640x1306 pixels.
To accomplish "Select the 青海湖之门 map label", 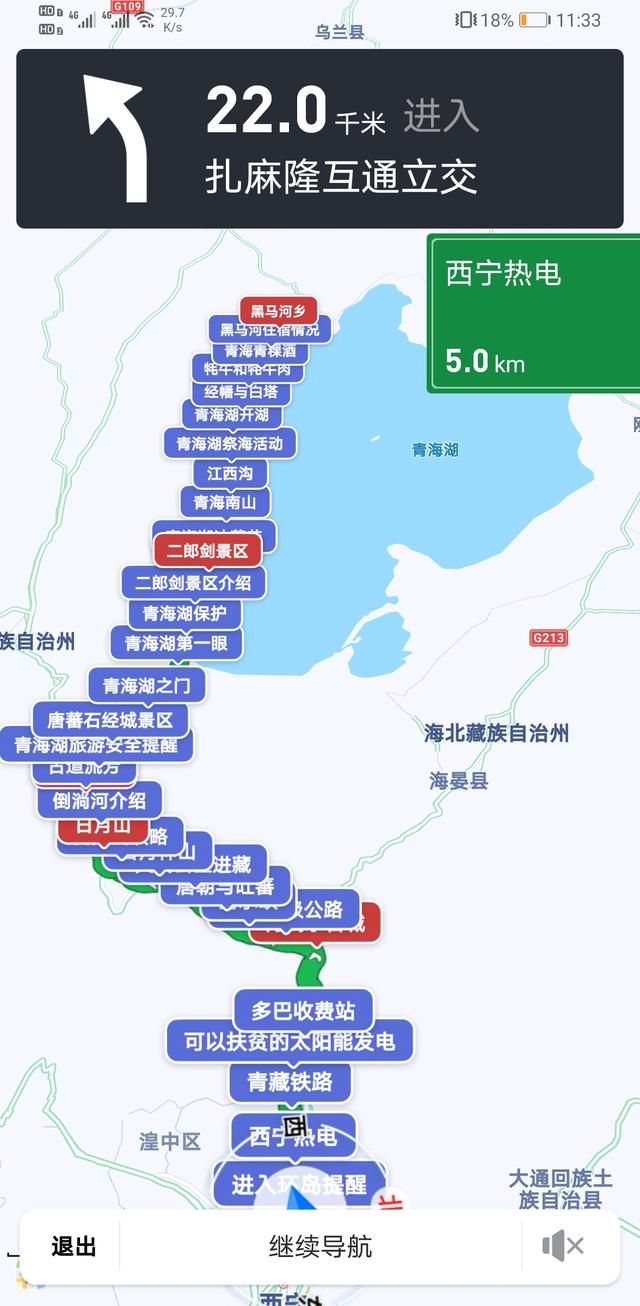I will click(x=147, y=685).
